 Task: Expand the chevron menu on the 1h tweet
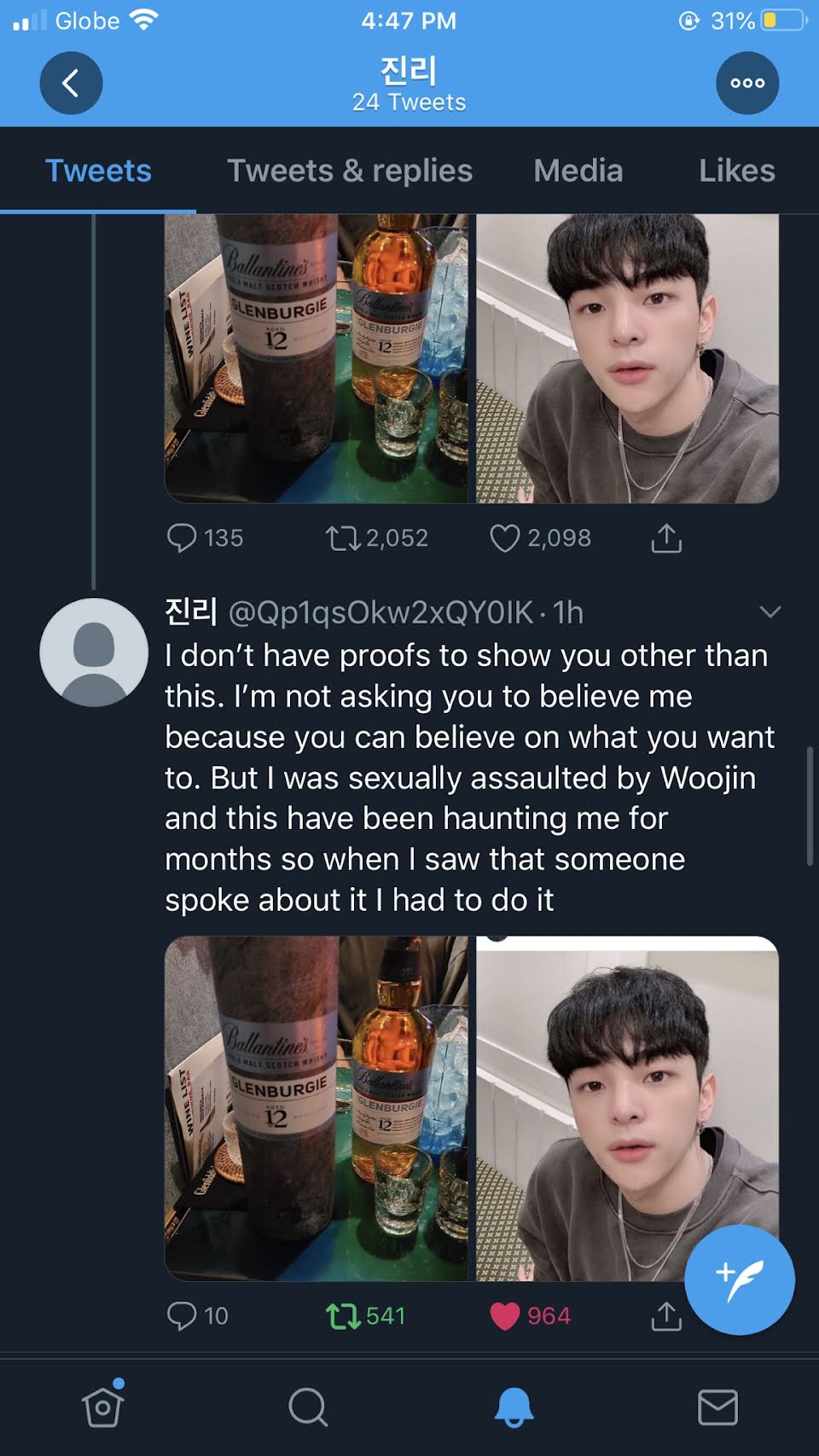tap(770, 612)
